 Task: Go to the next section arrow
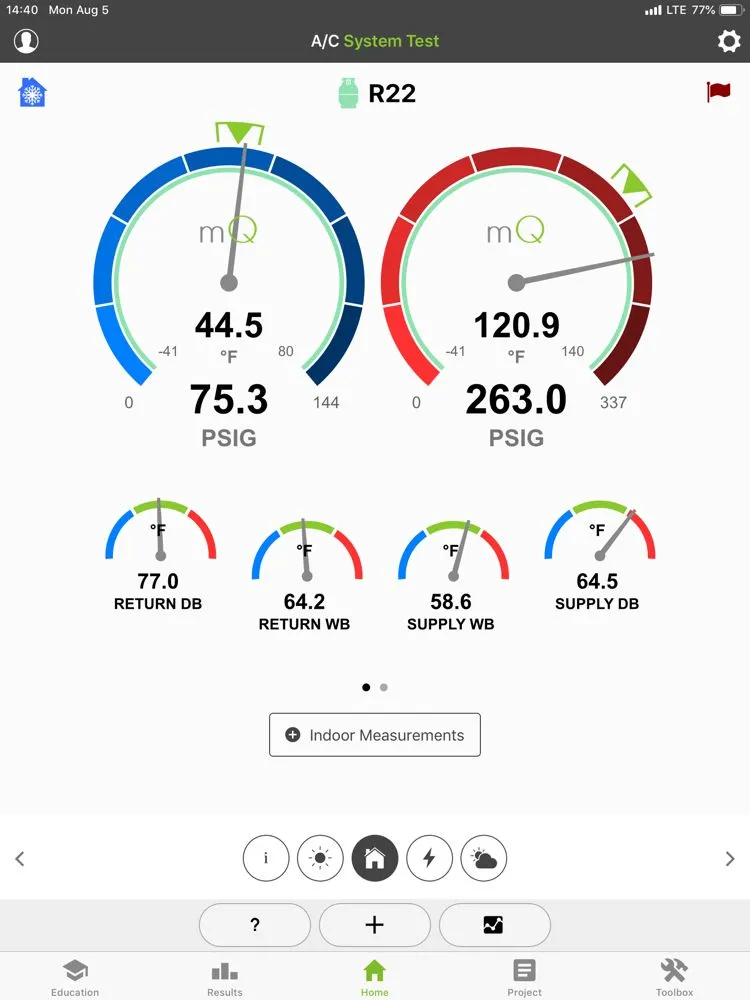point(729,858)
